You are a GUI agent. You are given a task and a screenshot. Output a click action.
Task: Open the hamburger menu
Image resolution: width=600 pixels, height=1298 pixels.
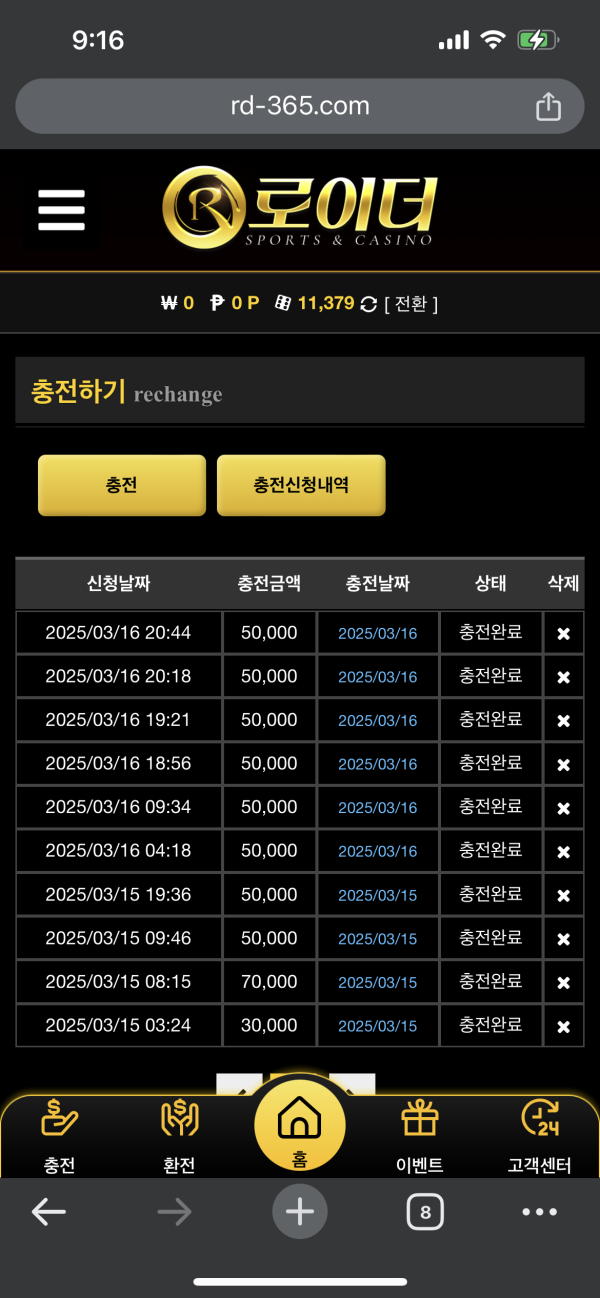coord(61,210)
